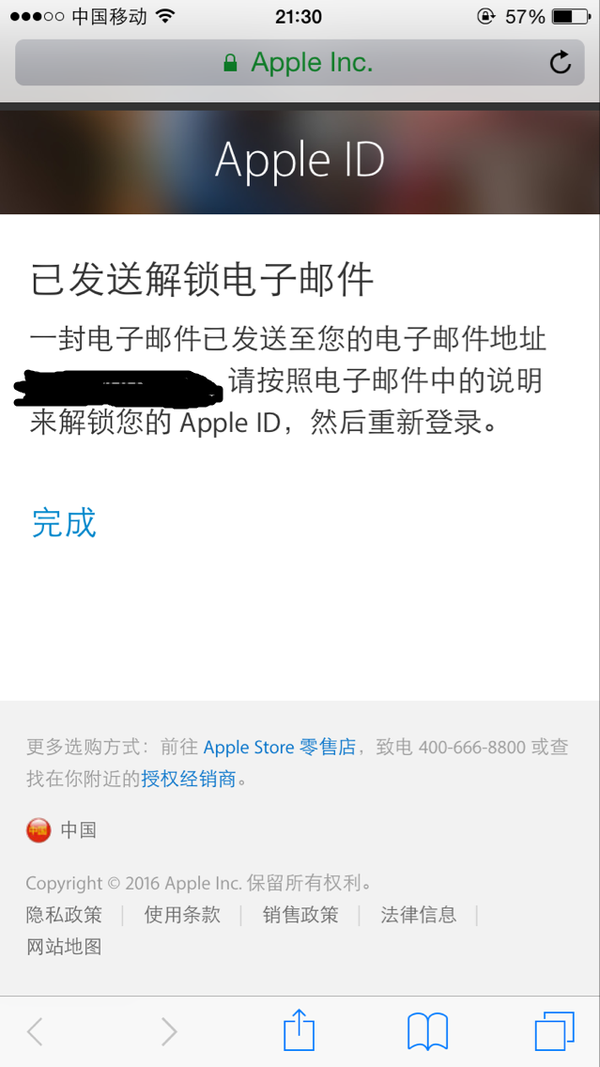Open 隐私政策 in the footer
This screenshot has height=1067, width=600.
tap(64, 914)
